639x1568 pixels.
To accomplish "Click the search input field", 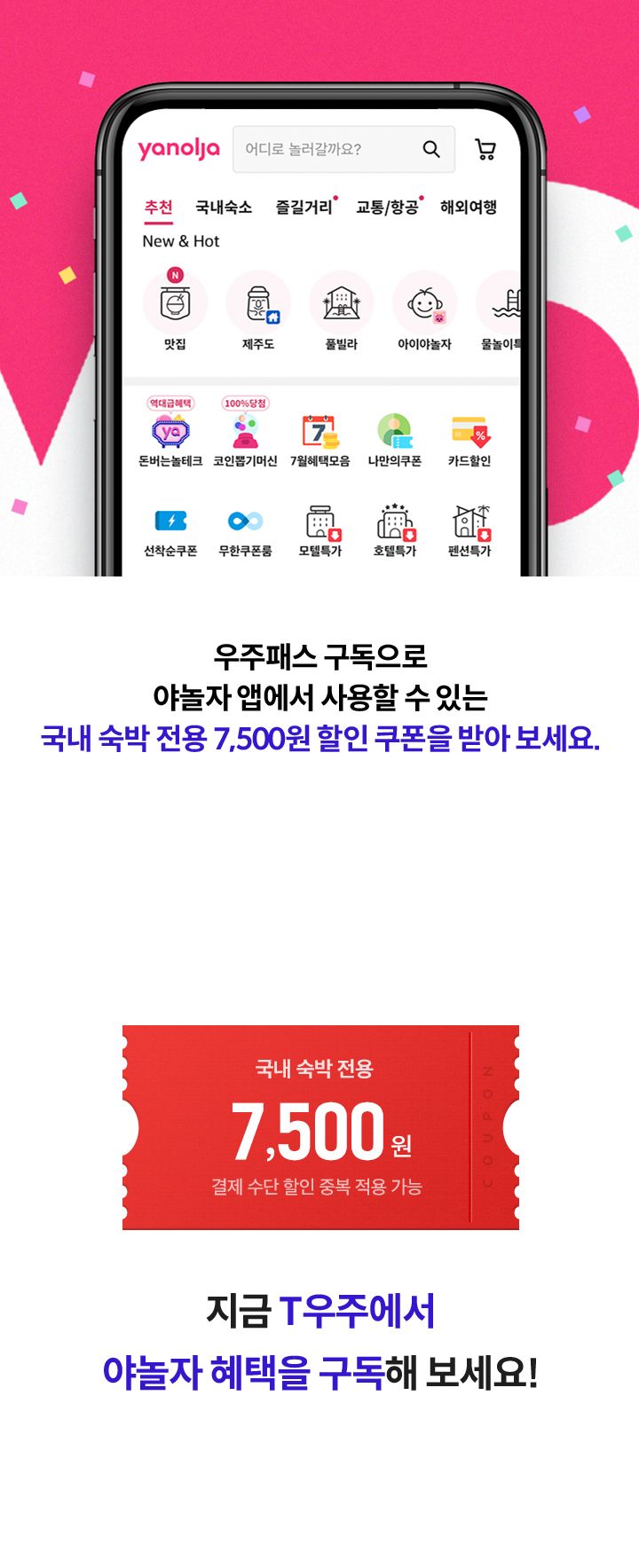I will click(328, 149).
